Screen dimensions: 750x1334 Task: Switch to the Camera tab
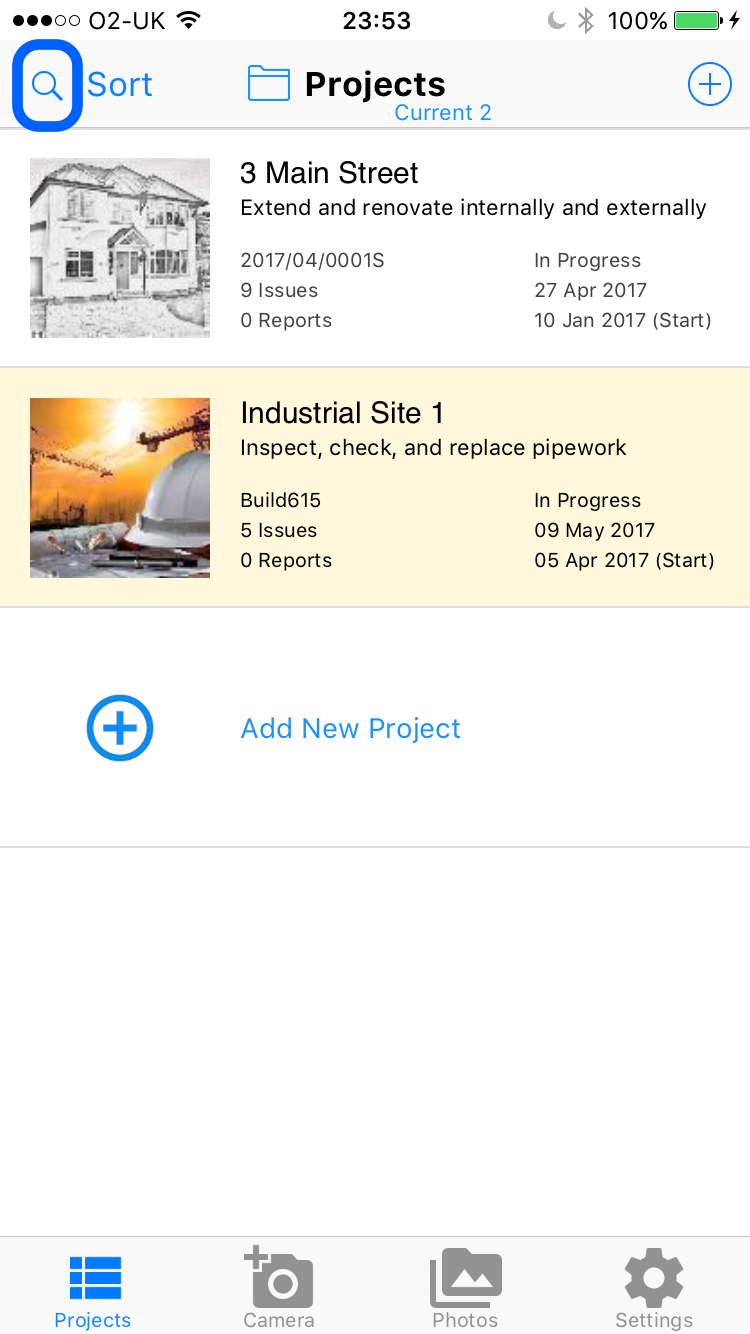tap(279, 1288)
